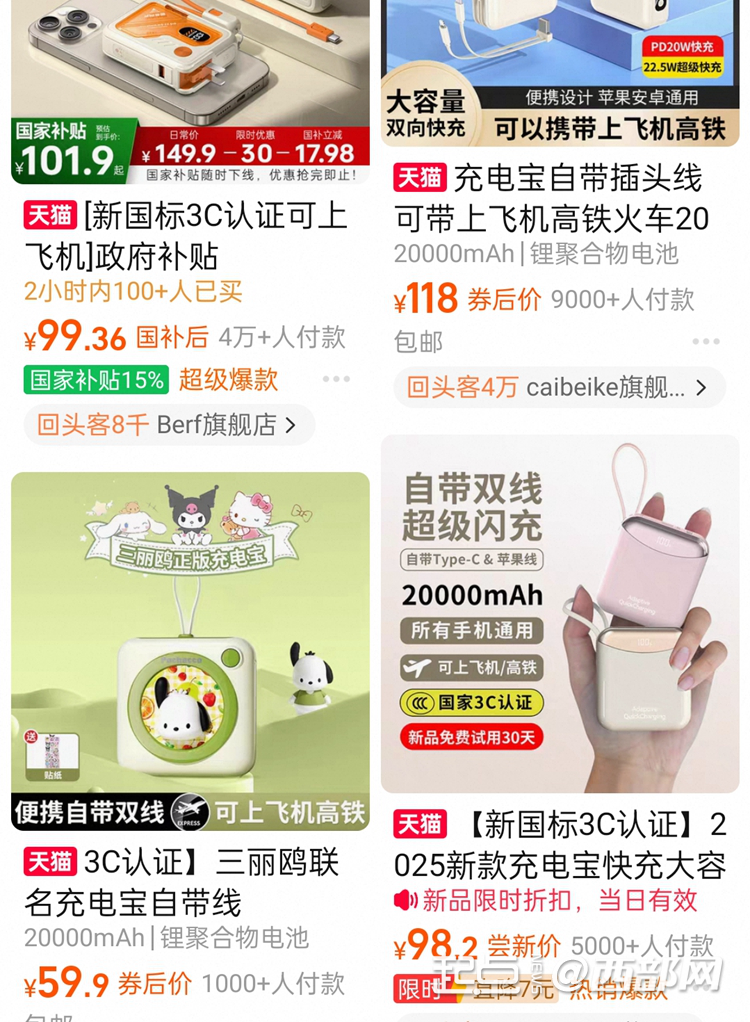Open the 三丽鸥联名充电宝 product card
This screenshot has height=1022, width=750.
(x=190, y=650)
